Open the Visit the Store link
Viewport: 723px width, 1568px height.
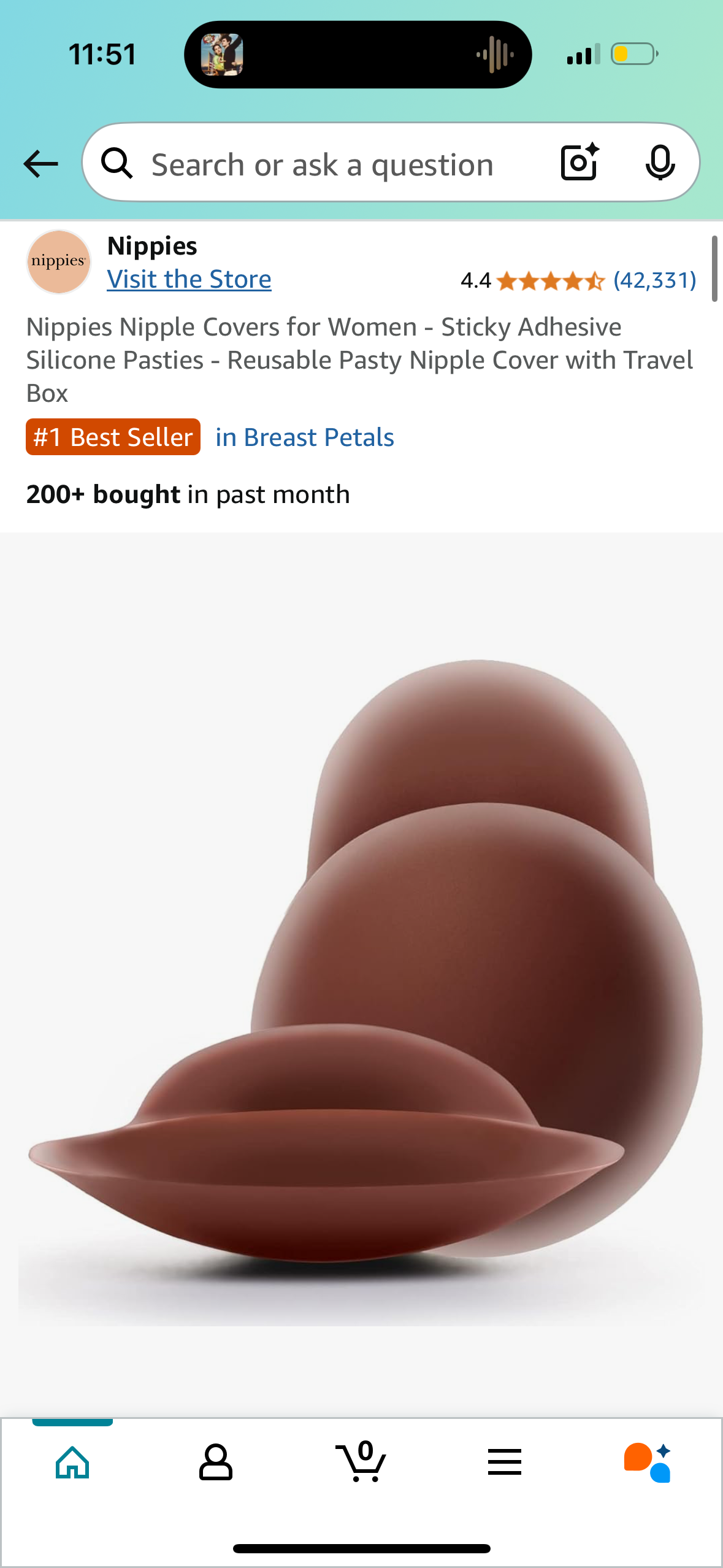(x=189, y=280)
